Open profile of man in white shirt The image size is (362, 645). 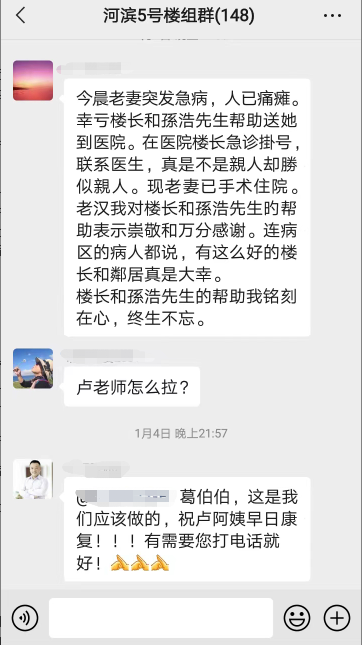click(33, 479)
